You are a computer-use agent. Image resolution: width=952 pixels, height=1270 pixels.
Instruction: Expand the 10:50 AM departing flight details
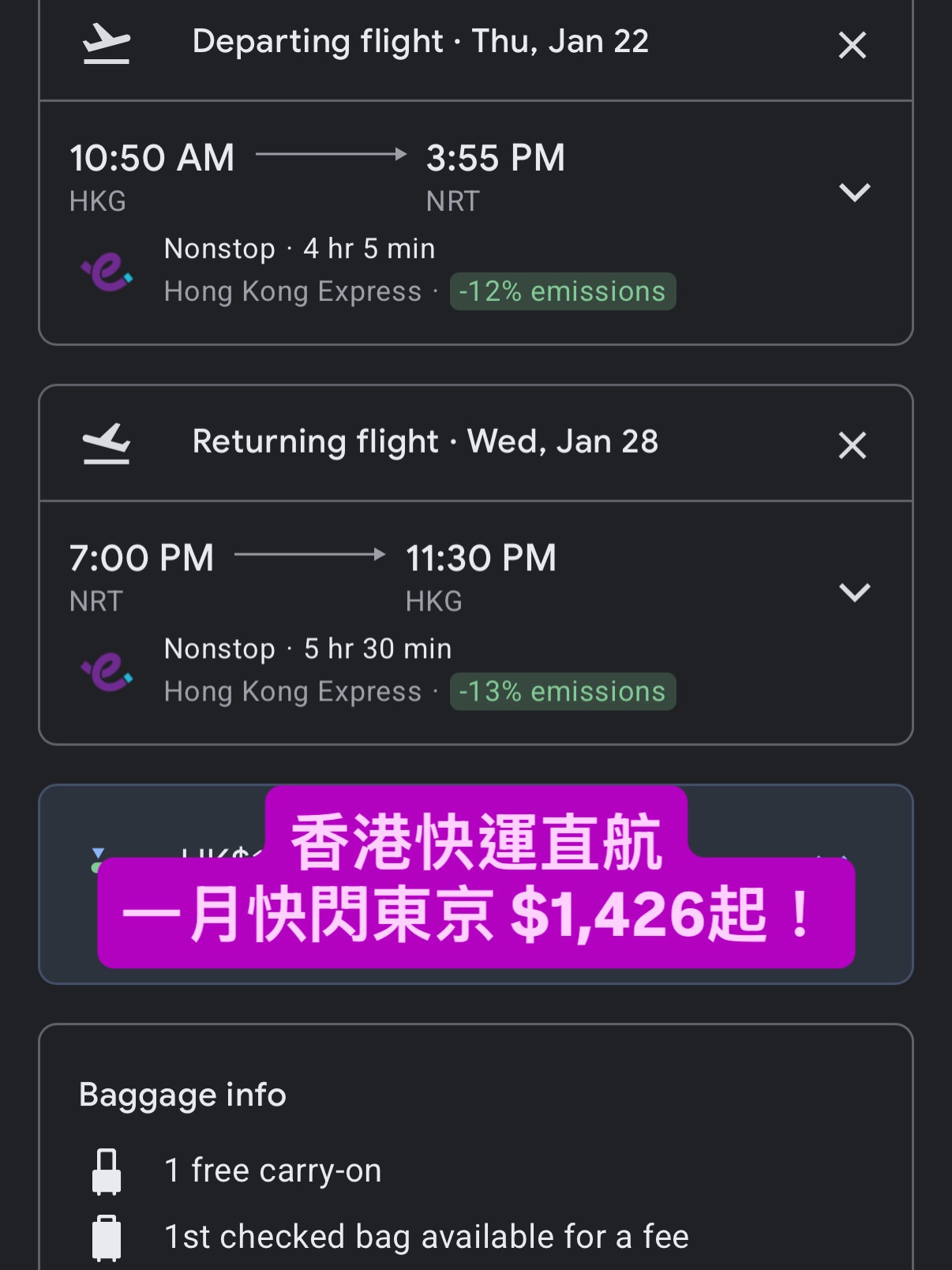click(854, 192)
